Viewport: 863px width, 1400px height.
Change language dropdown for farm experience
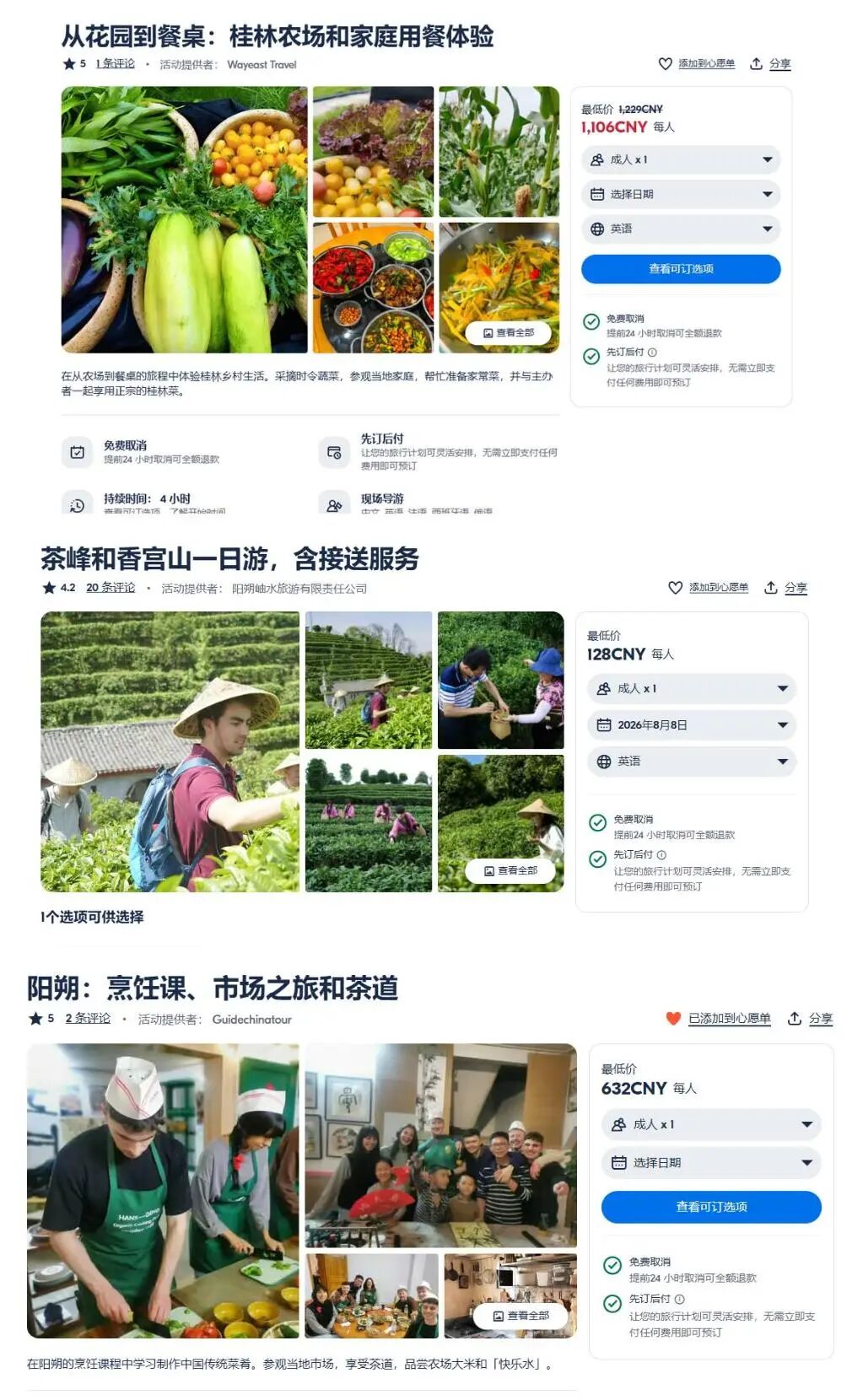(681, 229)
